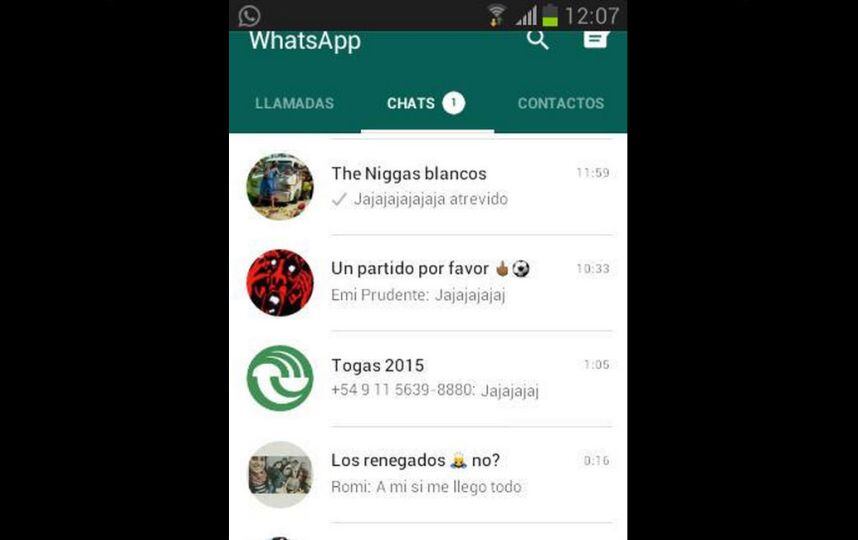This screenshot has height=540, width=858.
Task: Start a new chat with the message icon
Action: point(596,39)
